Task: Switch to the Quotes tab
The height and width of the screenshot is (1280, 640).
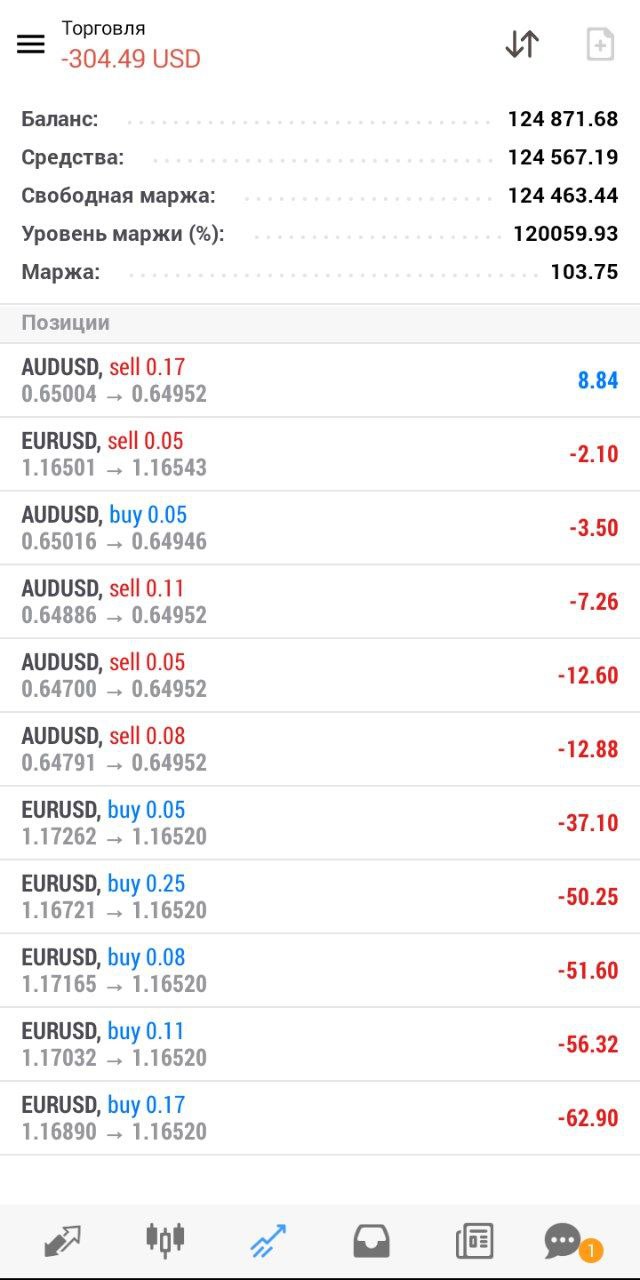Action: (x=62, y=1241)
